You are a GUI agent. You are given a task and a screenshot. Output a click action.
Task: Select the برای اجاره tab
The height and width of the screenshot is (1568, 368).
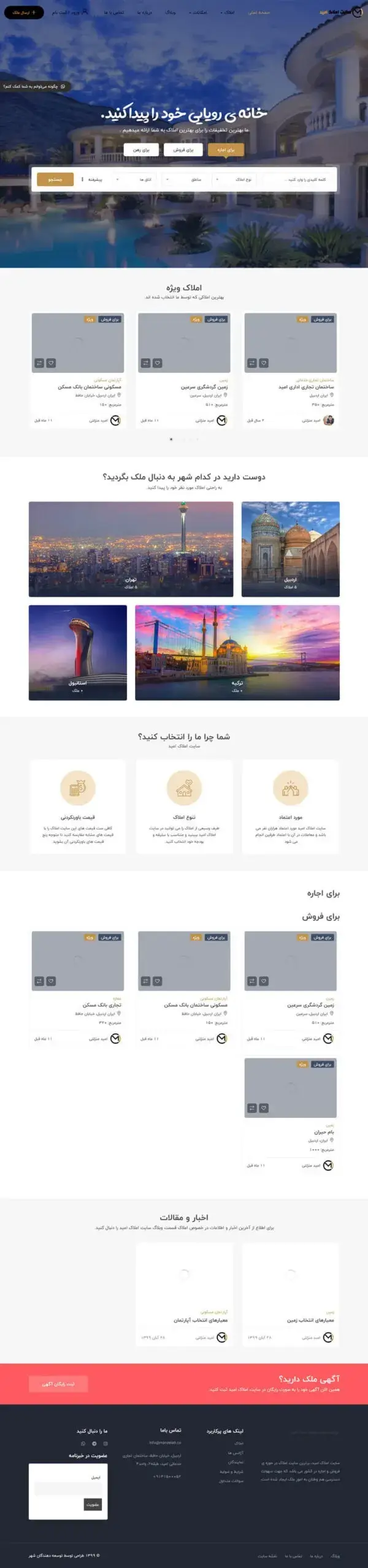tap(226, 149)
